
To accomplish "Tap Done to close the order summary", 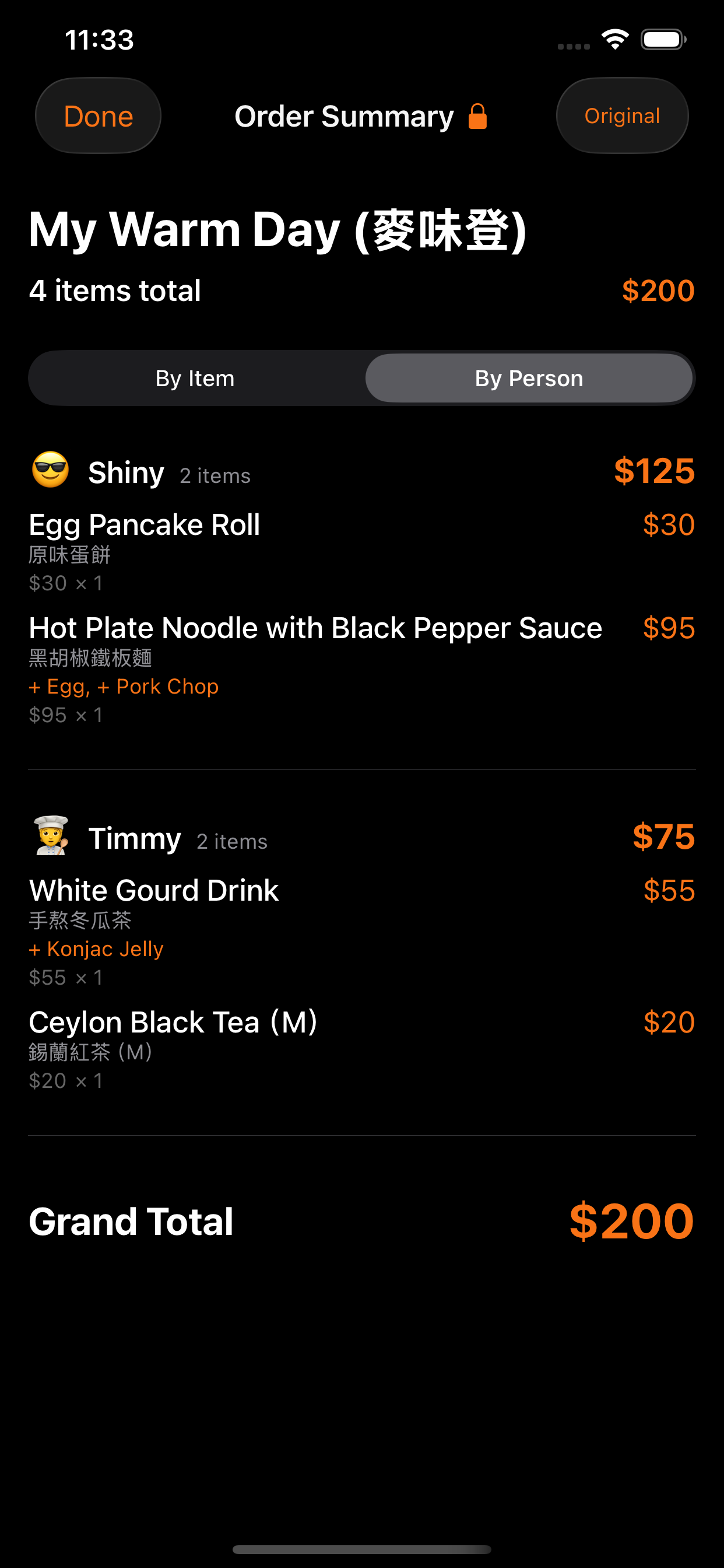I will [98, 116].
